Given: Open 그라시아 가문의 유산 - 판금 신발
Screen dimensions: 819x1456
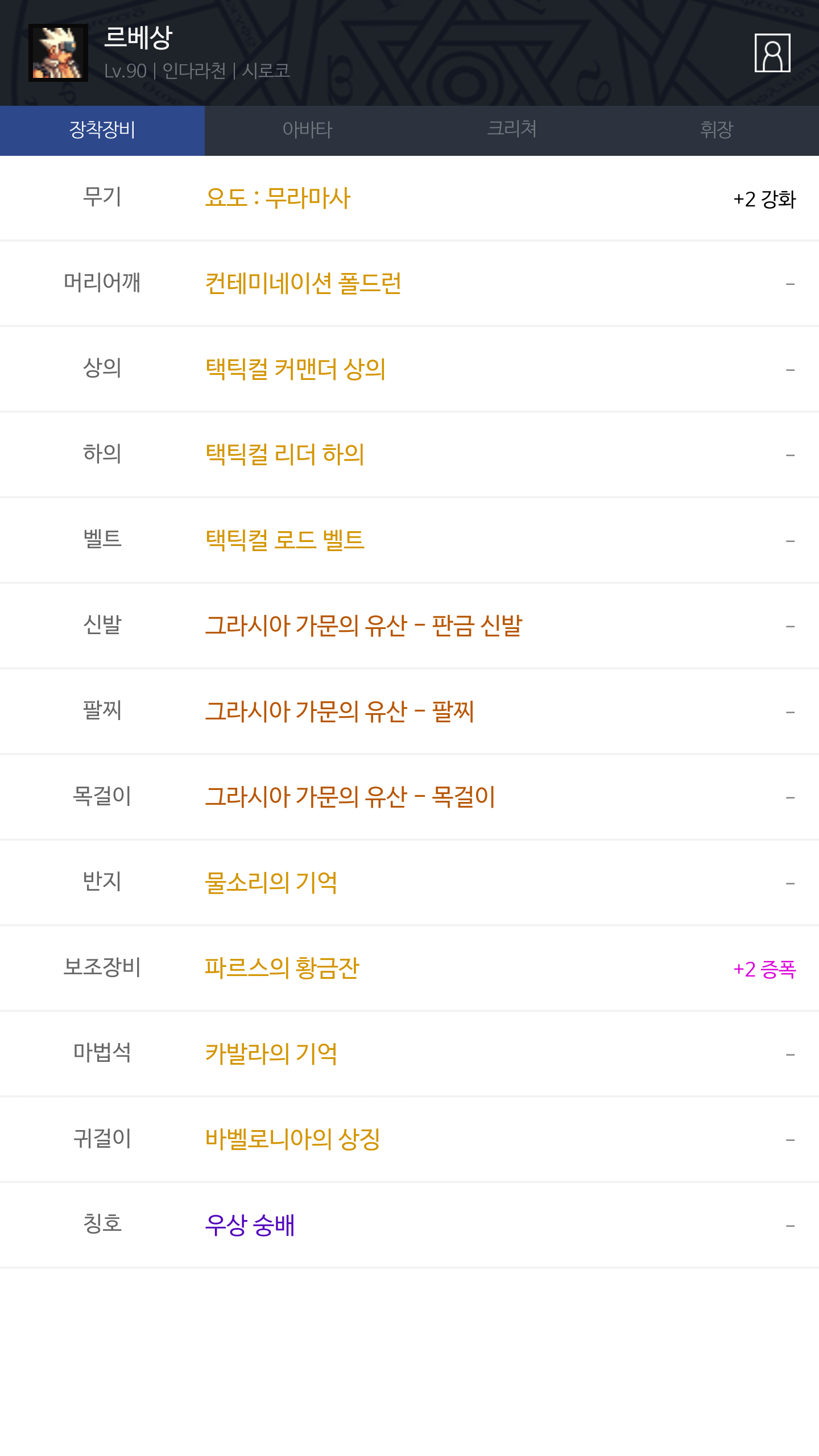Looking at the screenshot, I should pos(363,626).
